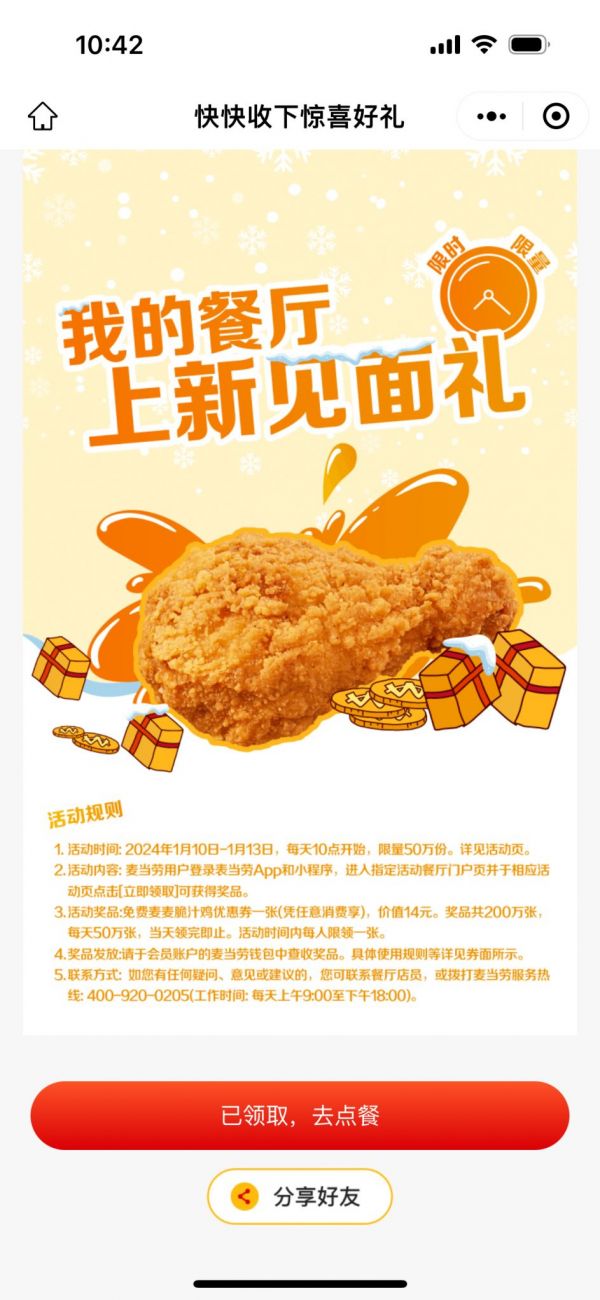Close the mini program via the circle icon
The image size is (600, 1300).
[556, 117]
